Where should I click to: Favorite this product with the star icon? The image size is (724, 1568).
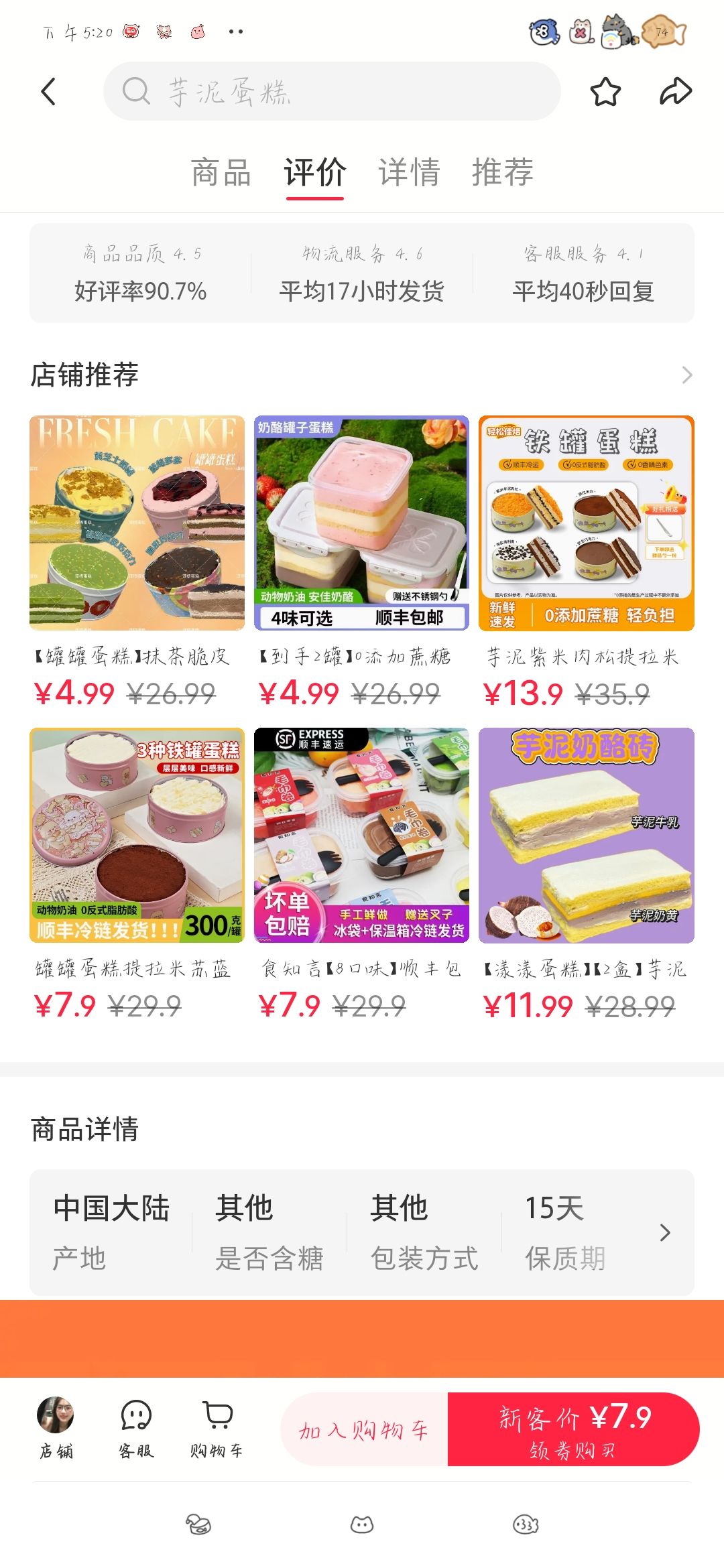tap(605, 92)
